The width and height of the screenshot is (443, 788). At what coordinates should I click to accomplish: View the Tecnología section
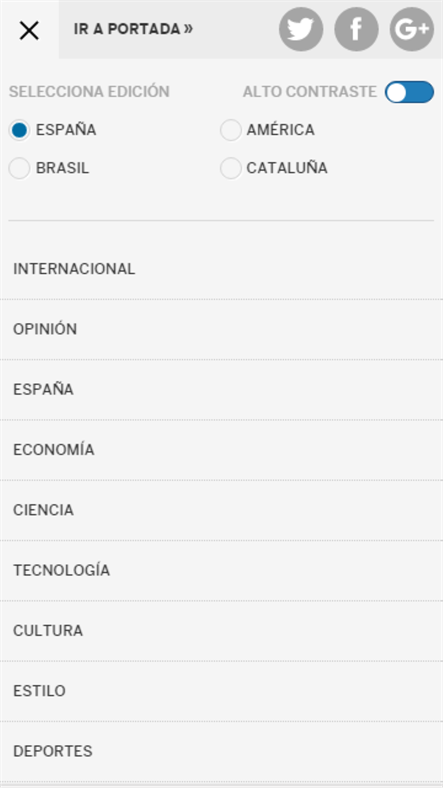click(222, 570)
